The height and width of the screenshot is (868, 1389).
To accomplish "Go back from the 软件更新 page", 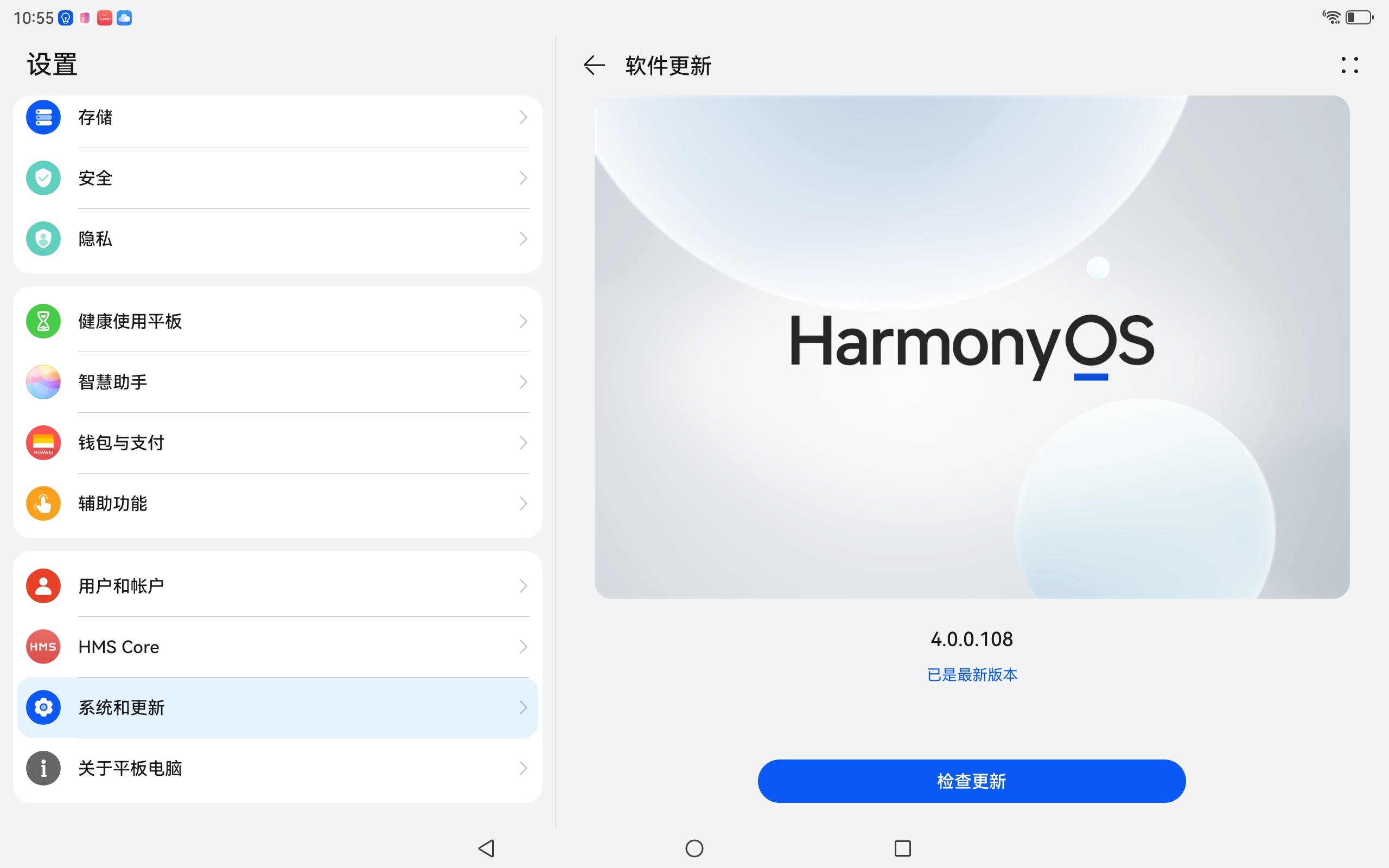I will tap(594, 66).
